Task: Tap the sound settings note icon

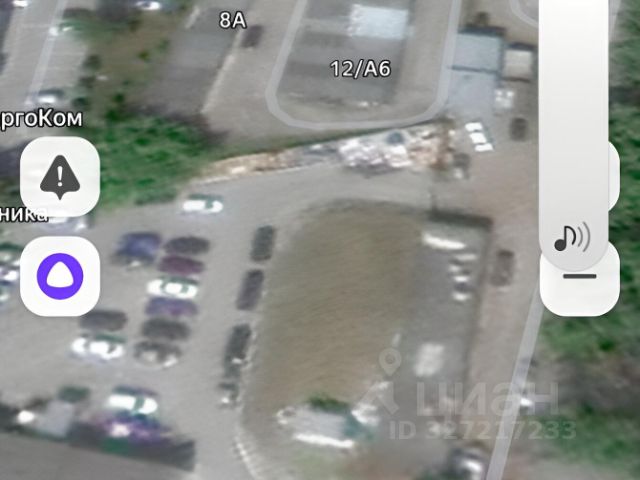Action: pos(572,237)
